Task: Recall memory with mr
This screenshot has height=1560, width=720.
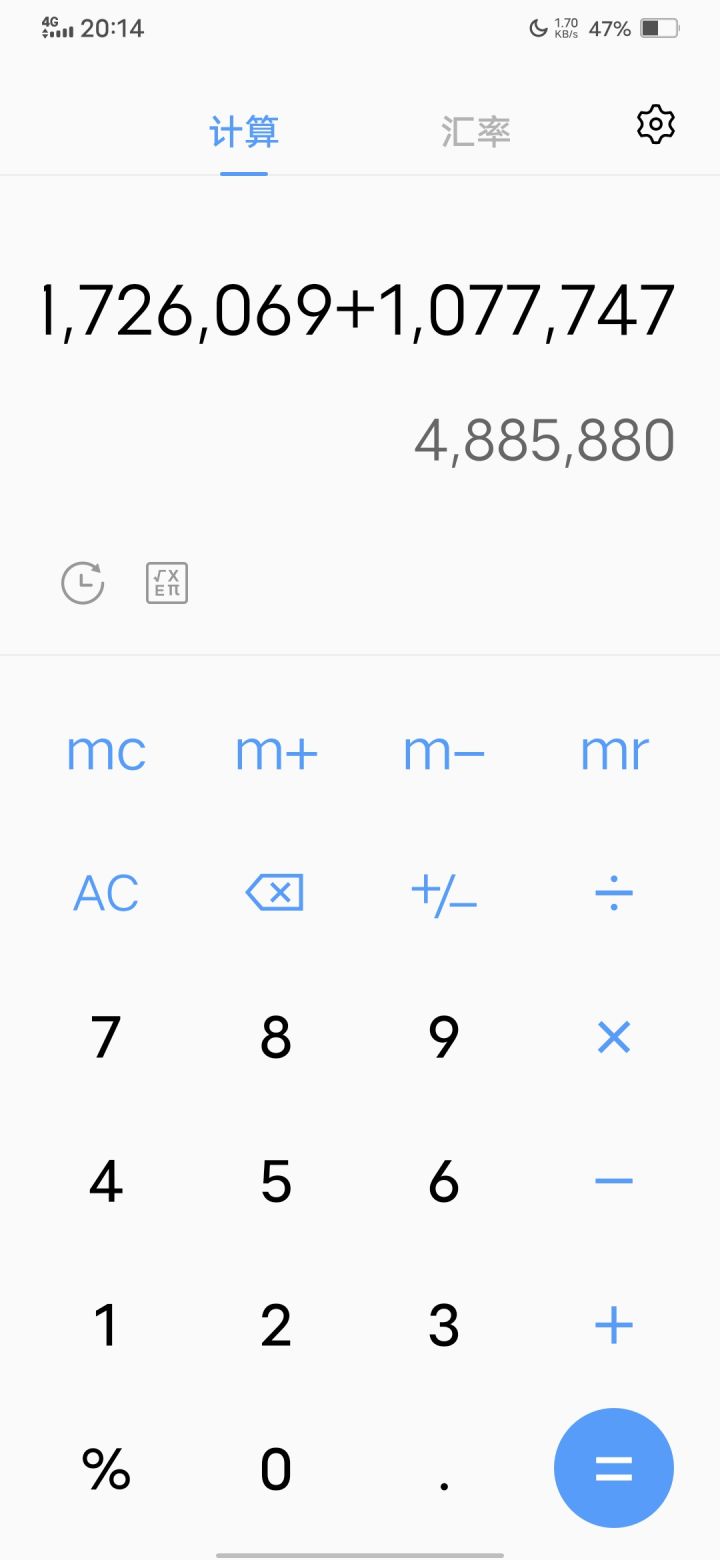Action: click(614, 752)
